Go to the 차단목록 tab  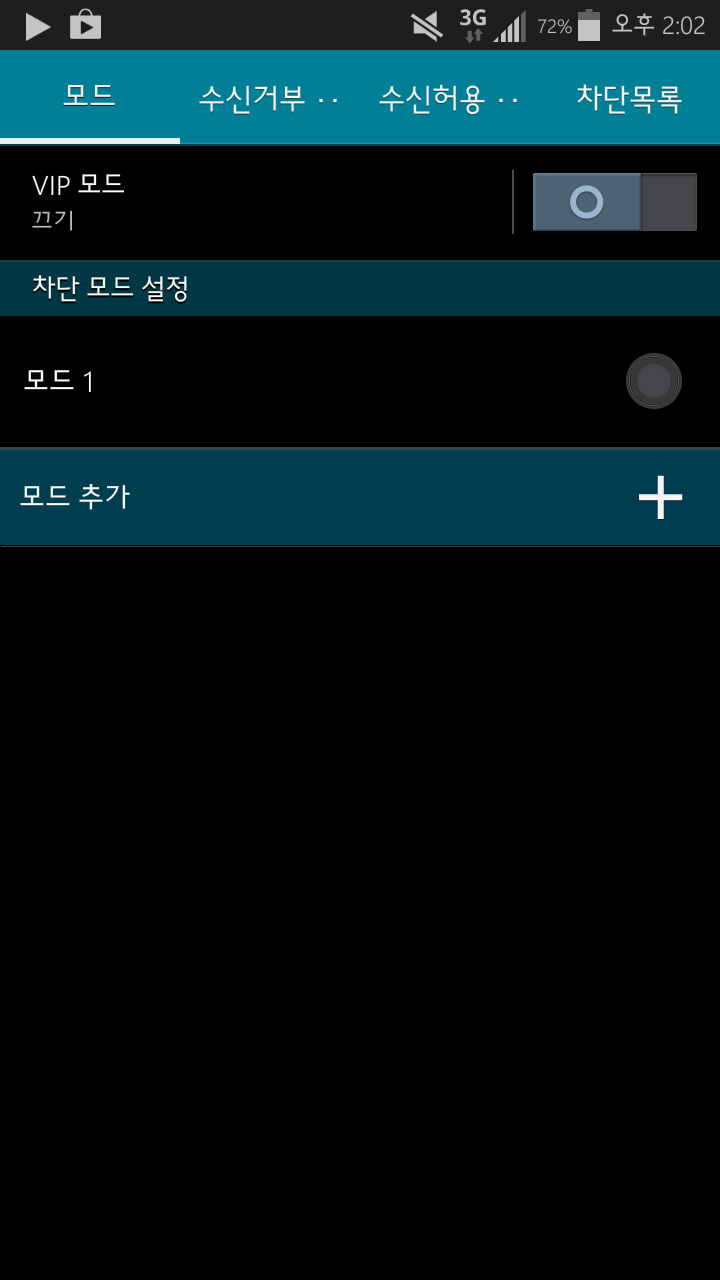pyautogui.click(x=629, y=98)
